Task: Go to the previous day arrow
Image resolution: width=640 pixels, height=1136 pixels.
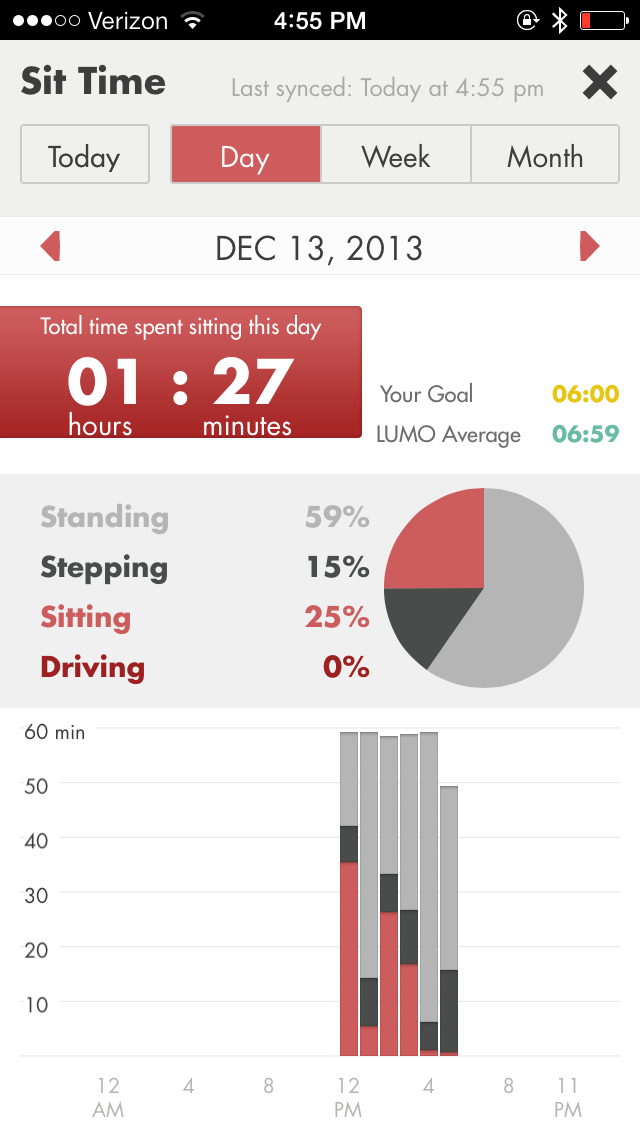Action: click(50, 246)
